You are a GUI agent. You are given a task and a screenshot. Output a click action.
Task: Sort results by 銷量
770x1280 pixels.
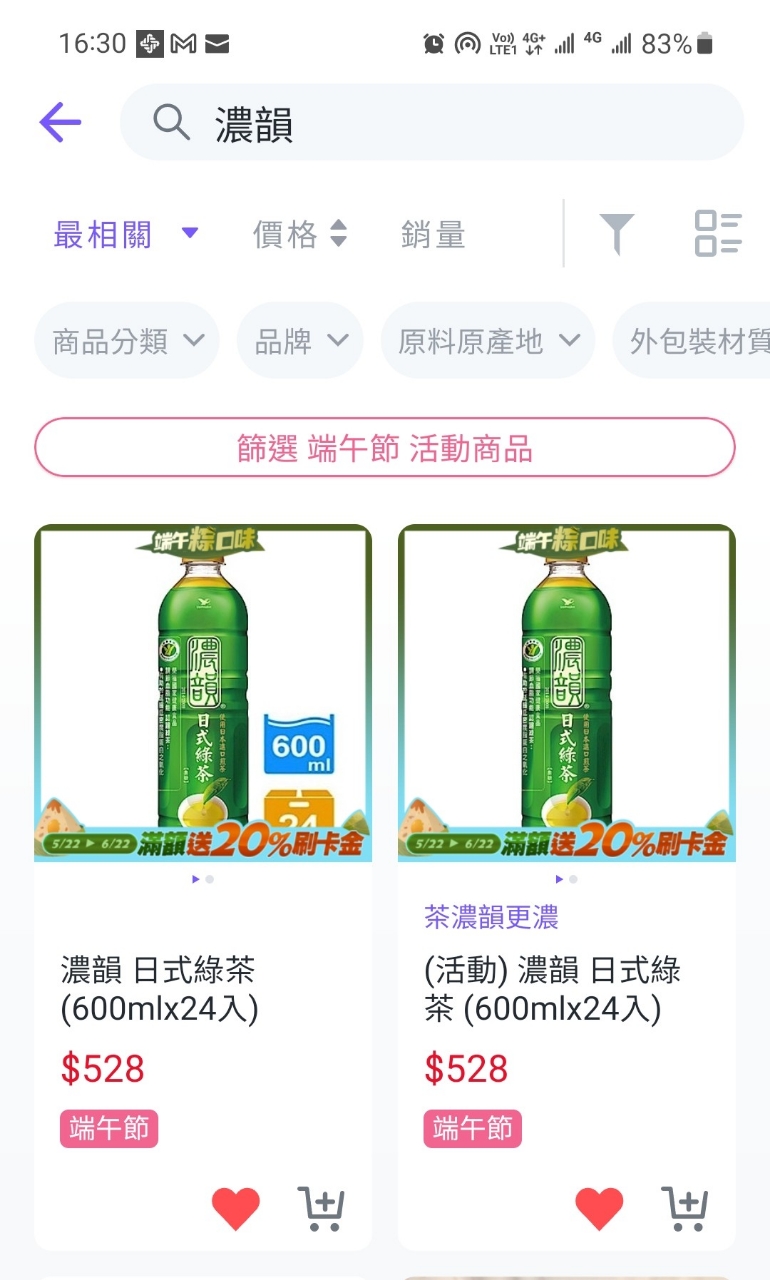pos(433,235)
